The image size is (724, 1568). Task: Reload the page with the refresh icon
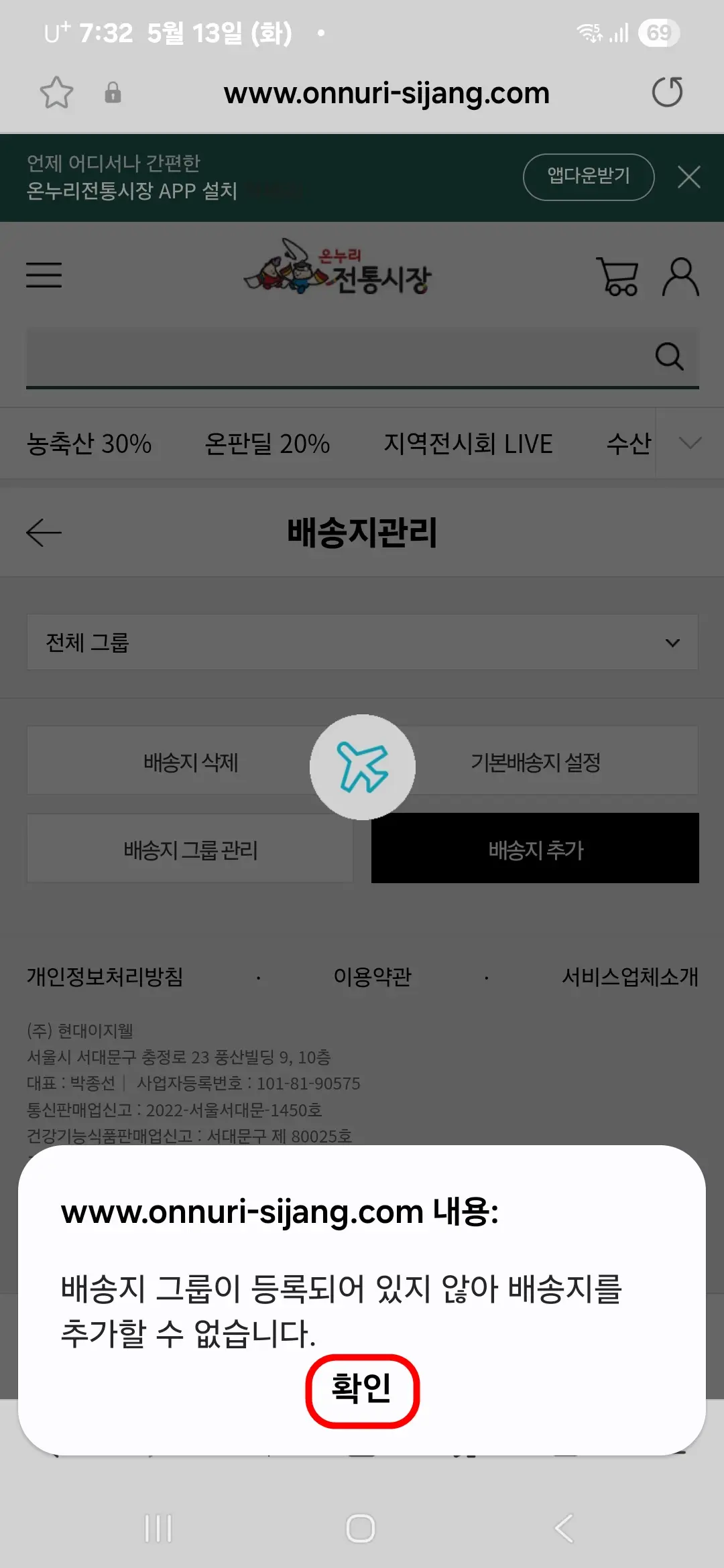668,93
